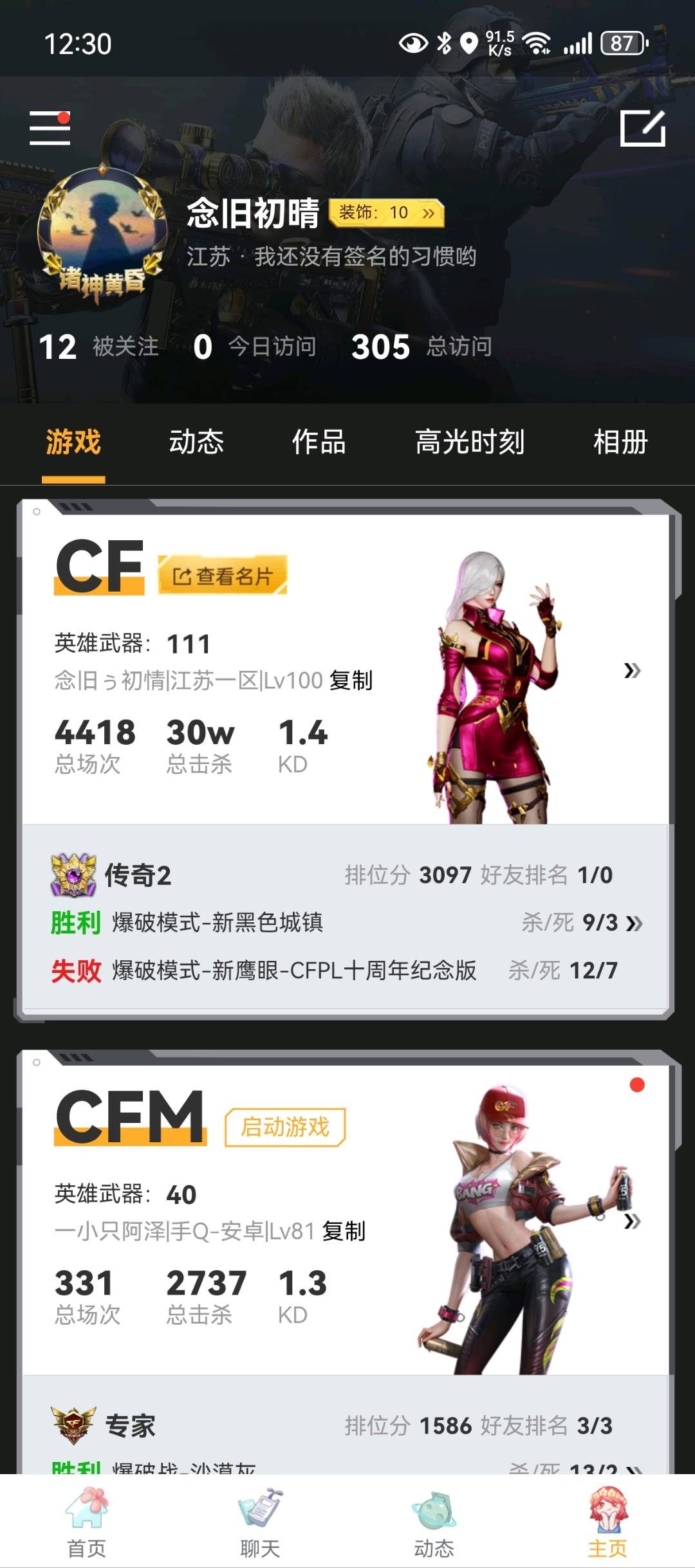Screen dimensions: 695x1568
Task: Open the hamburger menu with red dot
Action: pyautogui.click(x=50, y=128)
